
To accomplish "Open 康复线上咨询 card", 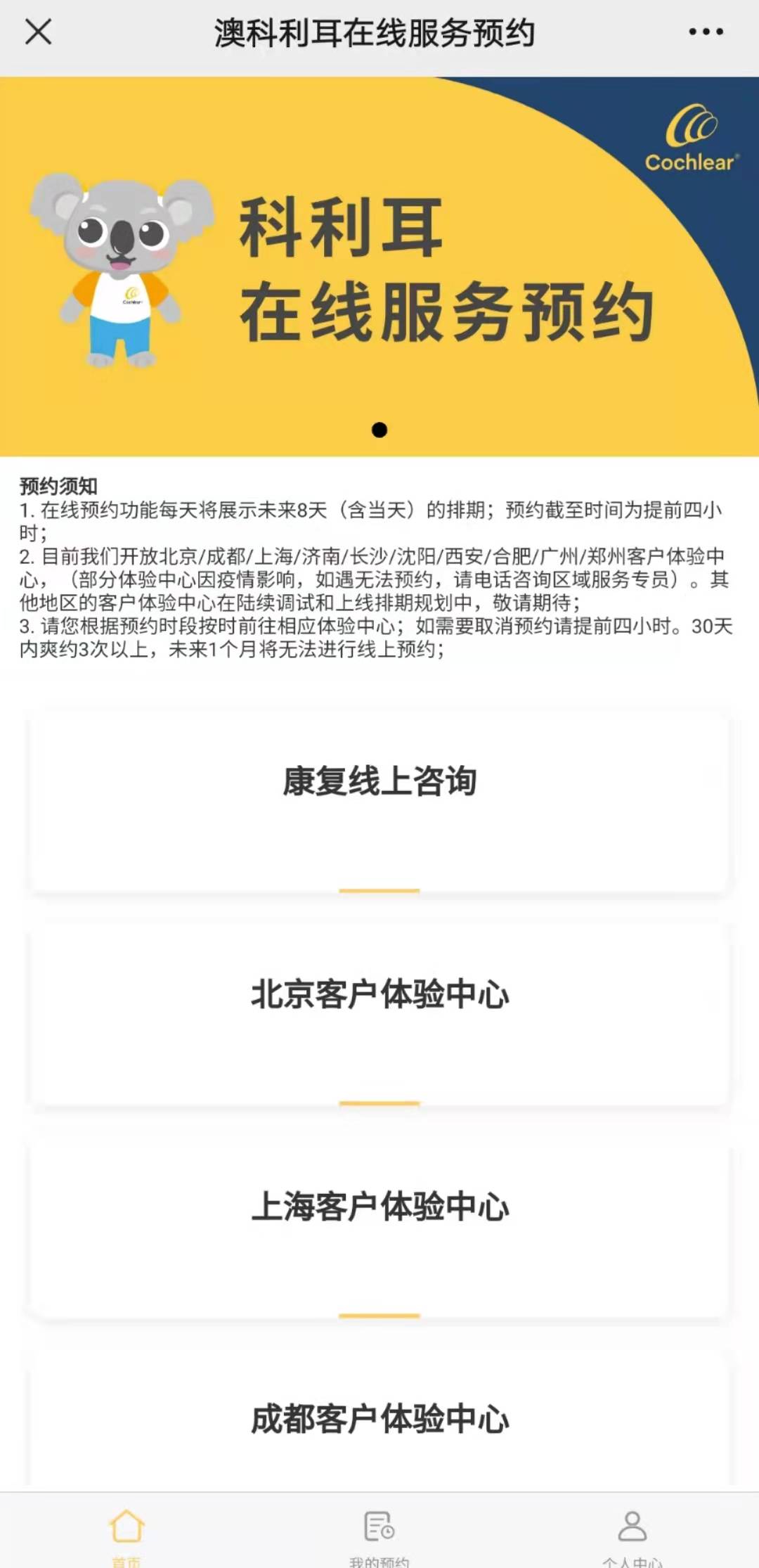I will tap(379, 802).
